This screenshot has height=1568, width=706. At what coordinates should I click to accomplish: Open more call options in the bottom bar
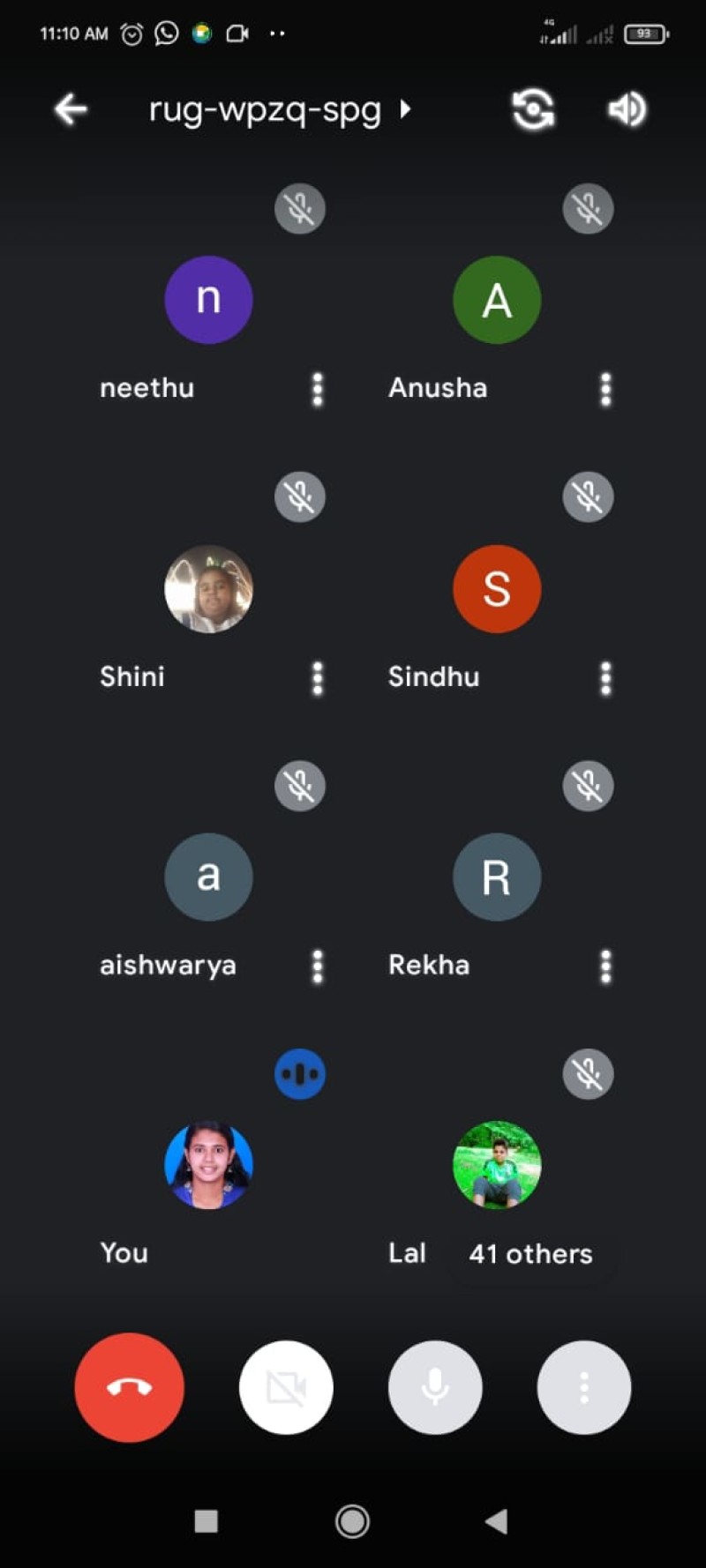point(584,1387)
